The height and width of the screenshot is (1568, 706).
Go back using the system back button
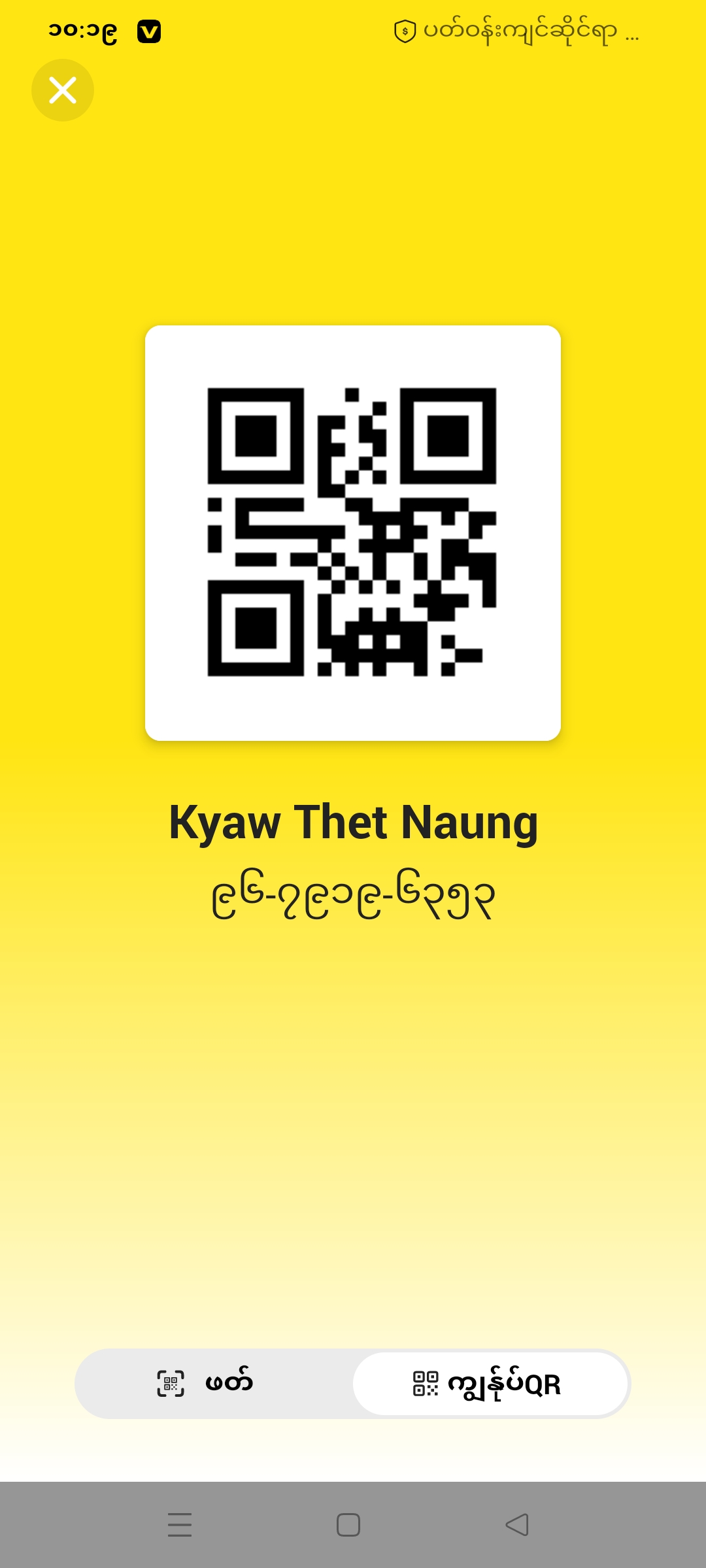tap(517, 1525)
